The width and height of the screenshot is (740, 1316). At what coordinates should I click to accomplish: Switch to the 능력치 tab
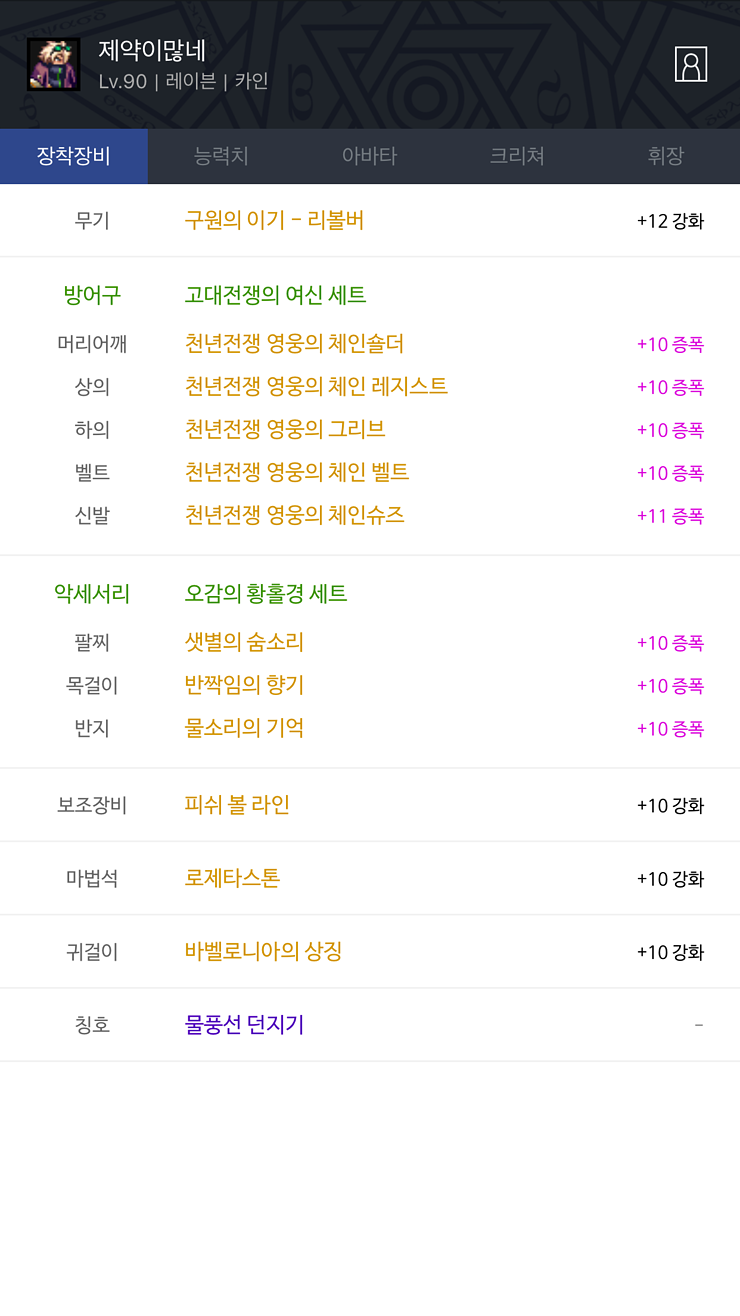coord(221,156)
